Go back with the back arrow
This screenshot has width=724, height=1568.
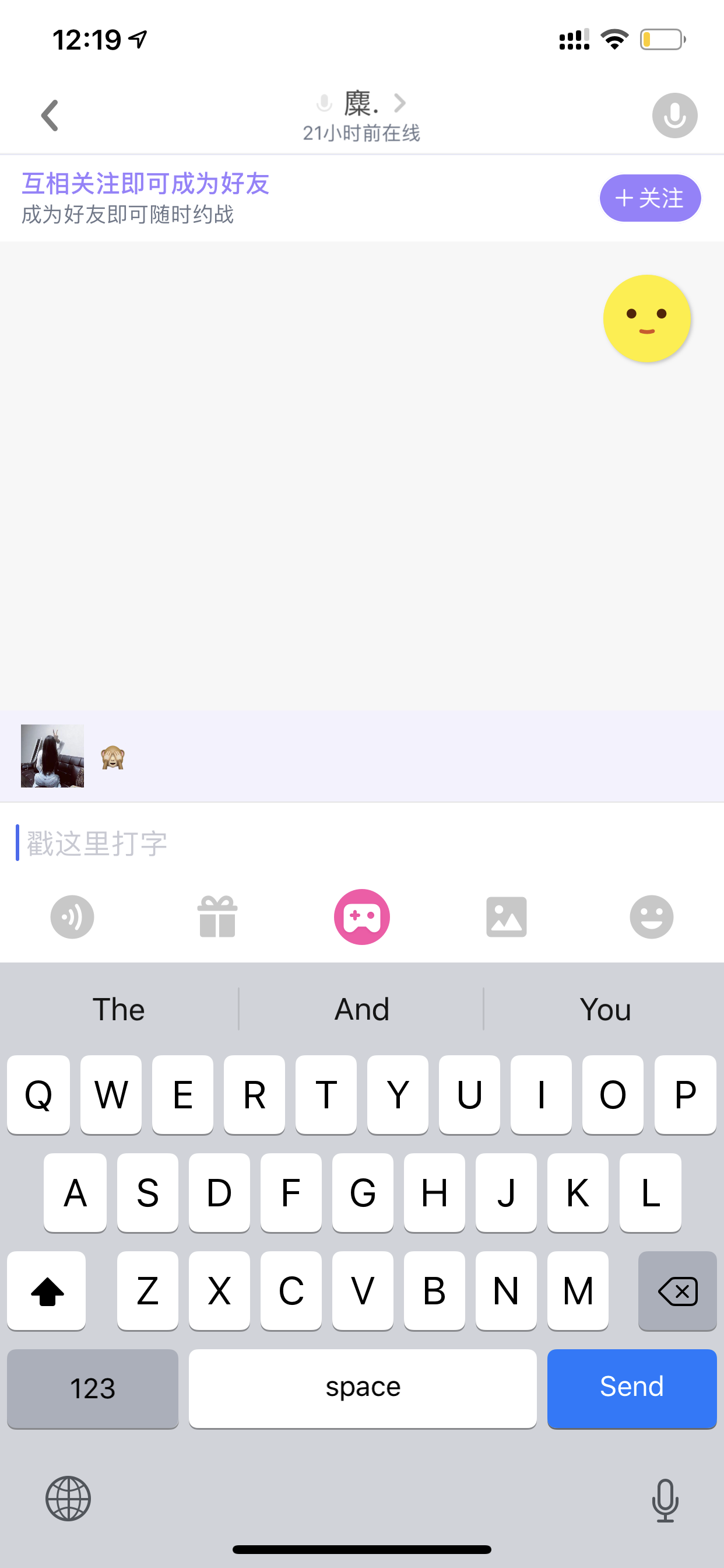point(50,116)
